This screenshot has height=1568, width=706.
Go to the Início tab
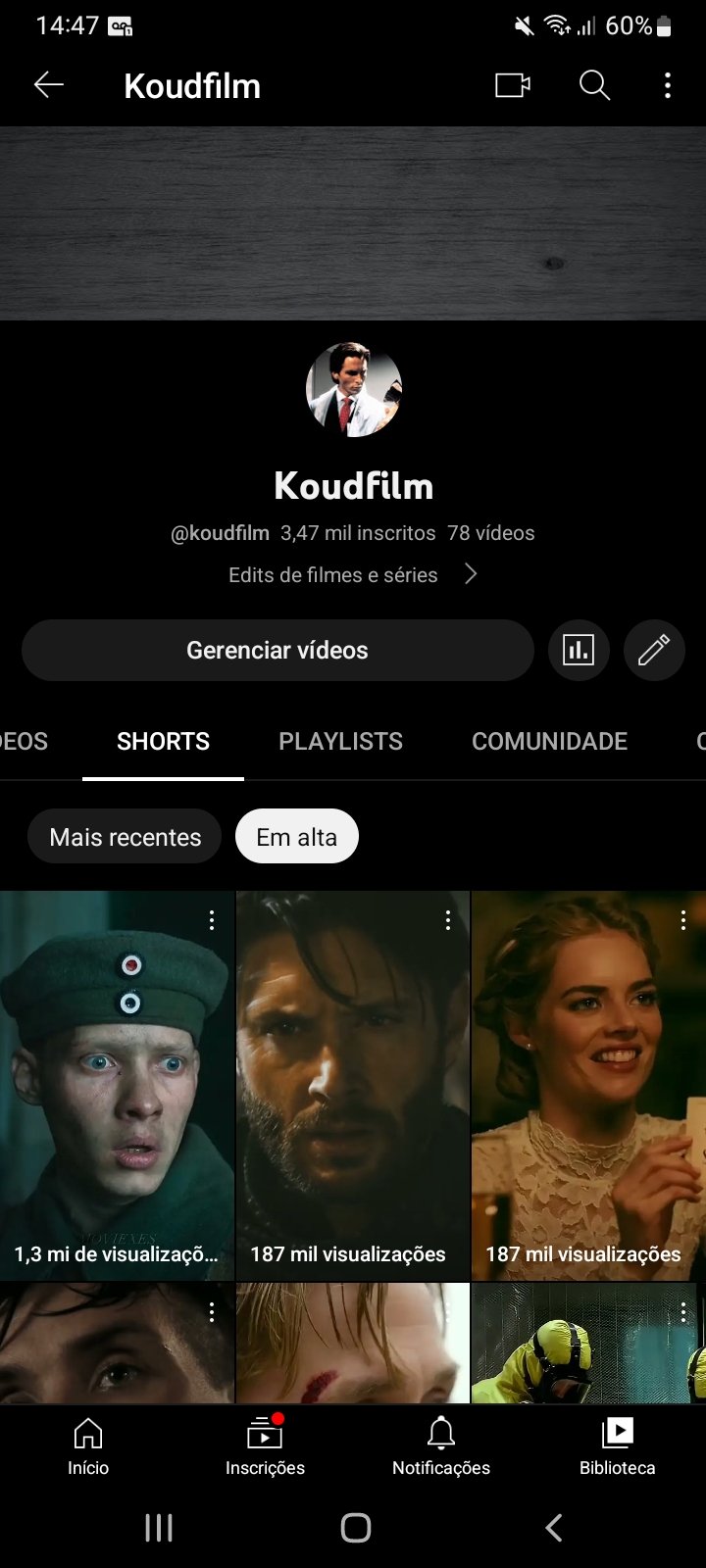point(88,1446)
